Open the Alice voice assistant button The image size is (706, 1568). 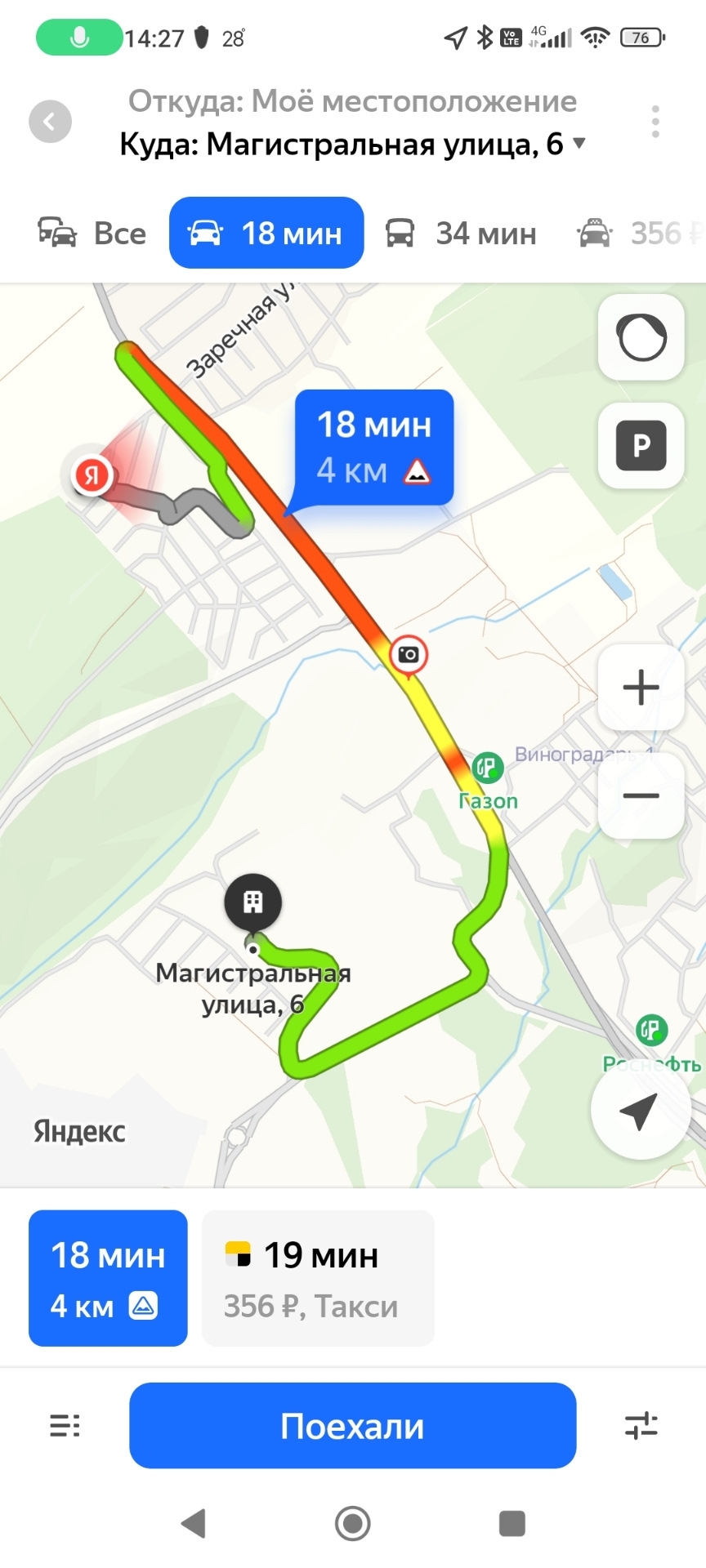(641, 337)
